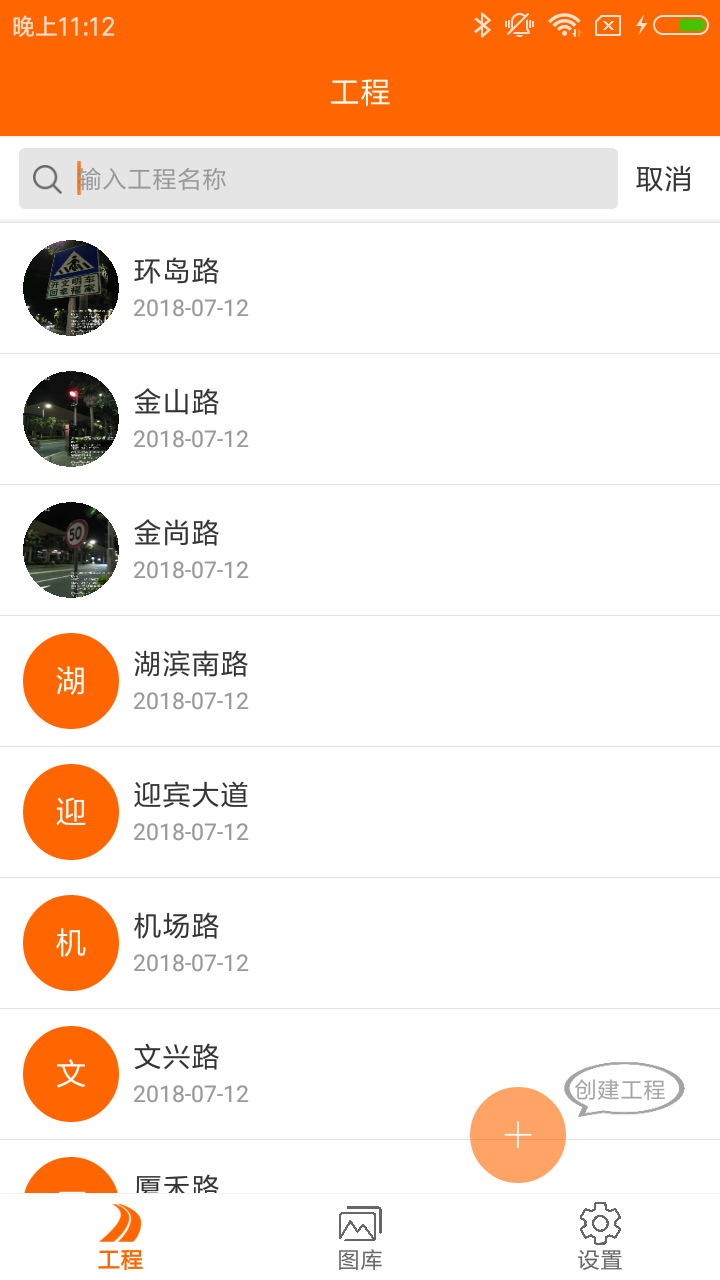Switch to the 设置 tab
The image size is (720, 1280).
pyautogui.click(x=598, y=1235)
